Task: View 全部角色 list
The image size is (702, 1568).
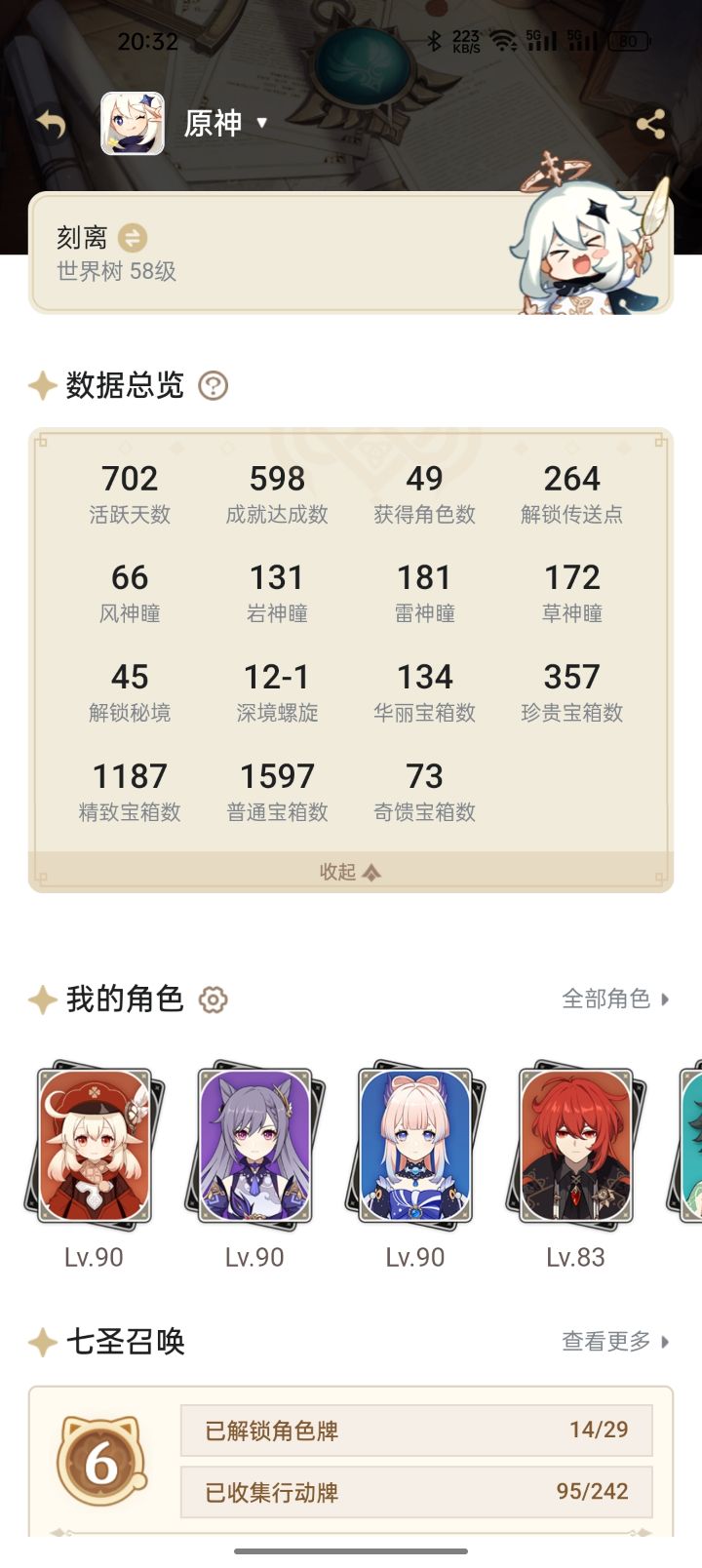Action: (615, 999)
